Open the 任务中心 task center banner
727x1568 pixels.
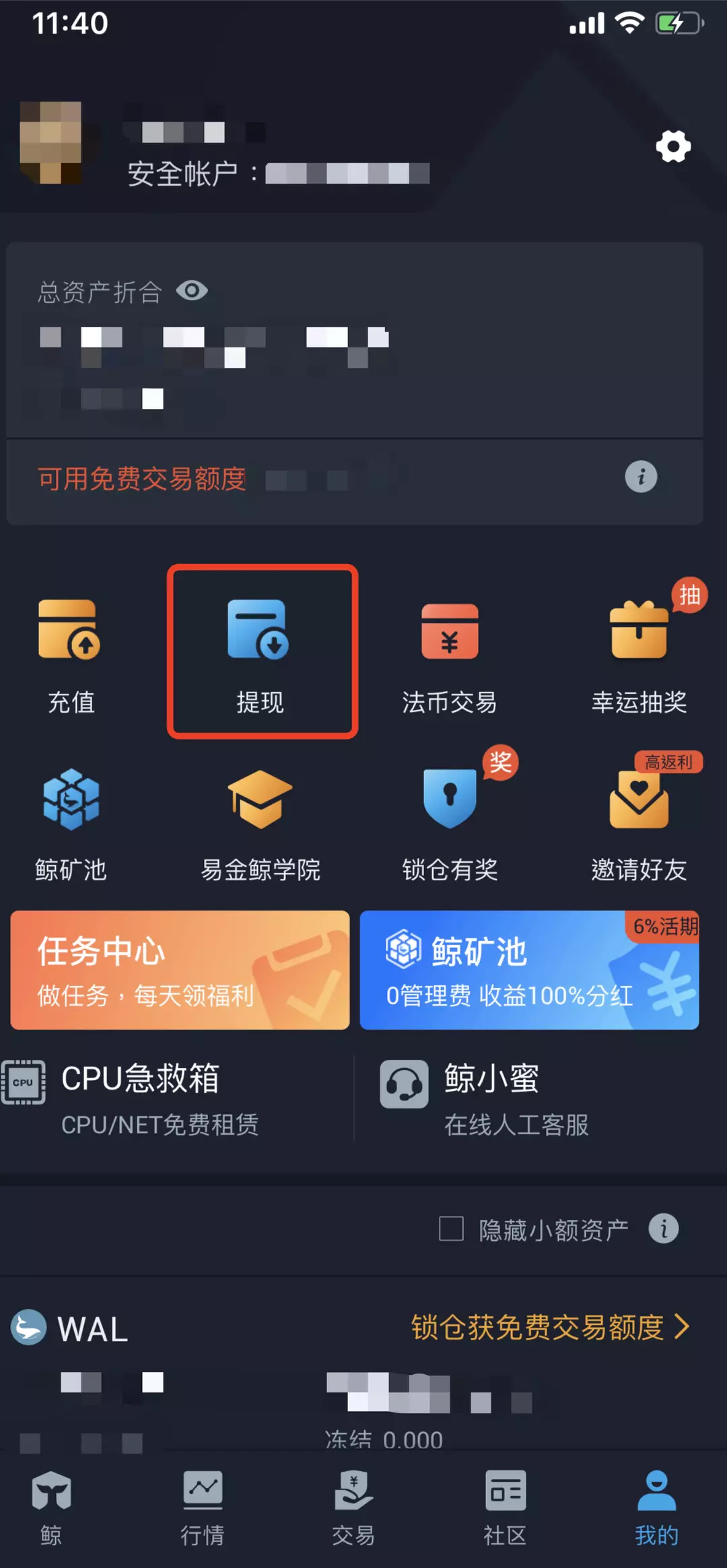click(x=180, y=970)
